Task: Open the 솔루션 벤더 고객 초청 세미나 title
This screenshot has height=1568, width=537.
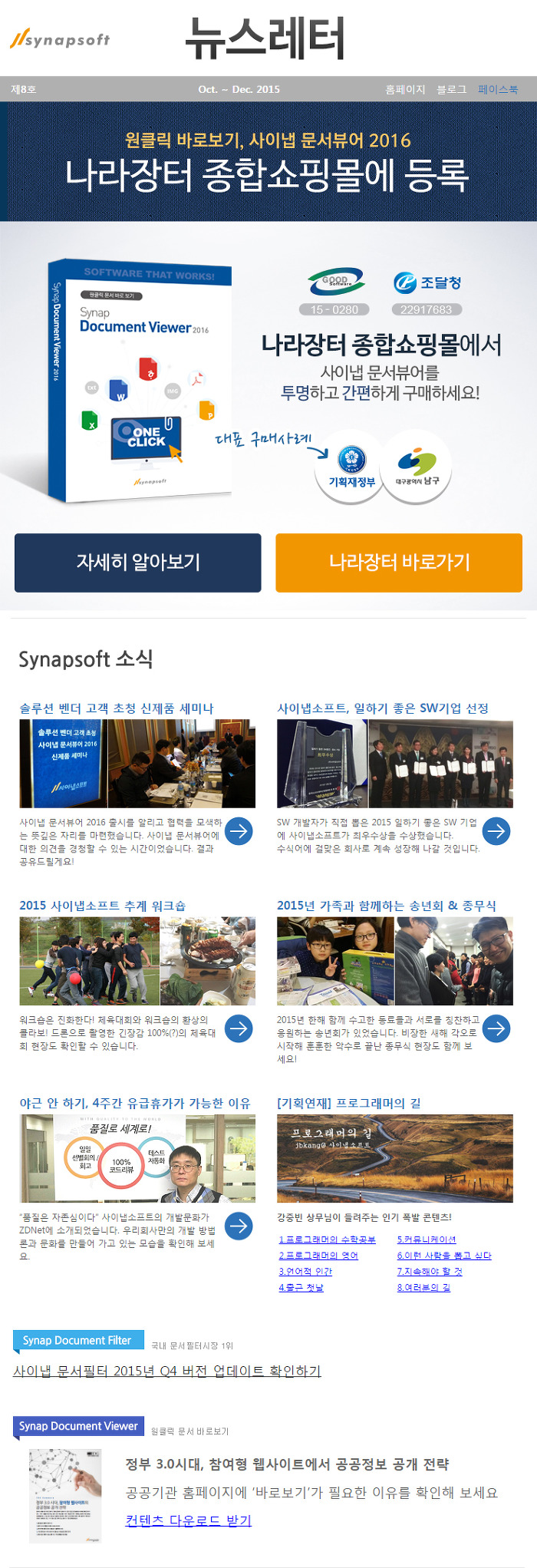Action: point(117,708)
